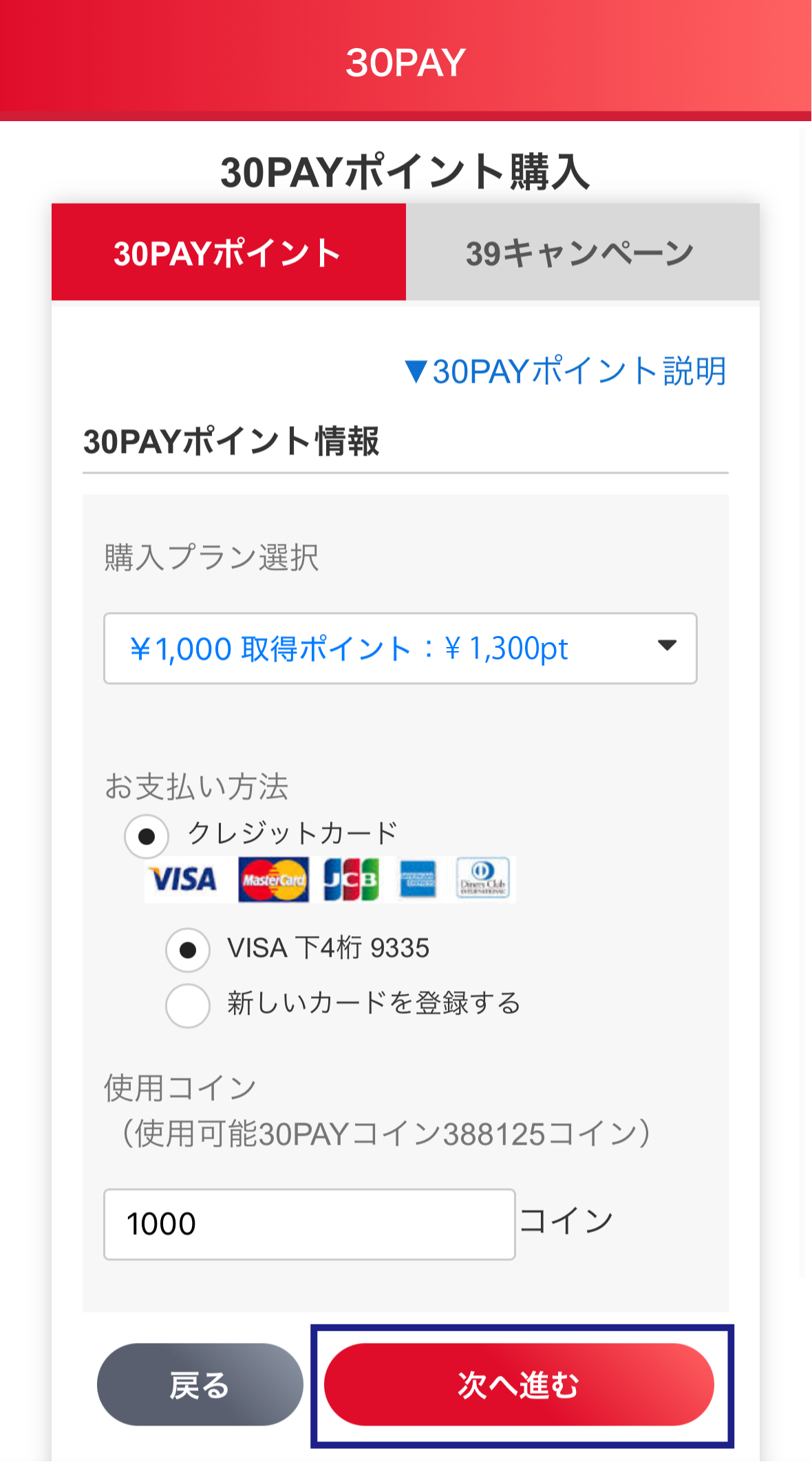The height and width of the screenshot is (1462, 812).
Task: Open the 購入プラン選択 dropdown
Action: point(400,648)
